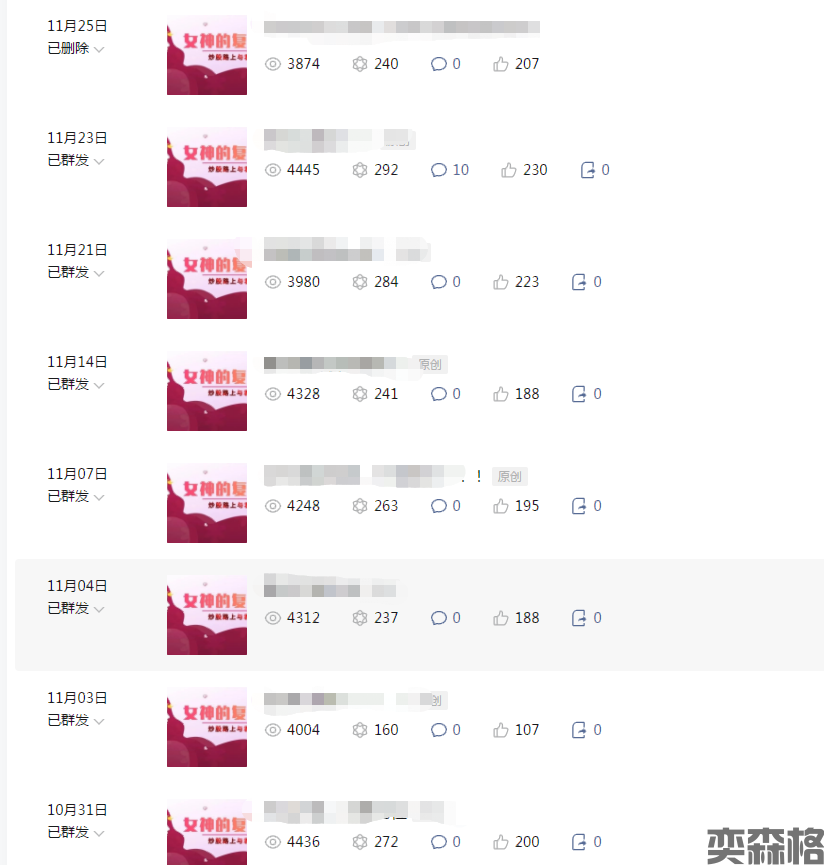Viewport: 824px width, 865px height.
Task: Expand the 已群发 dropdown for 10月31日
Action: pyautogui.click(x=99, y=833)
